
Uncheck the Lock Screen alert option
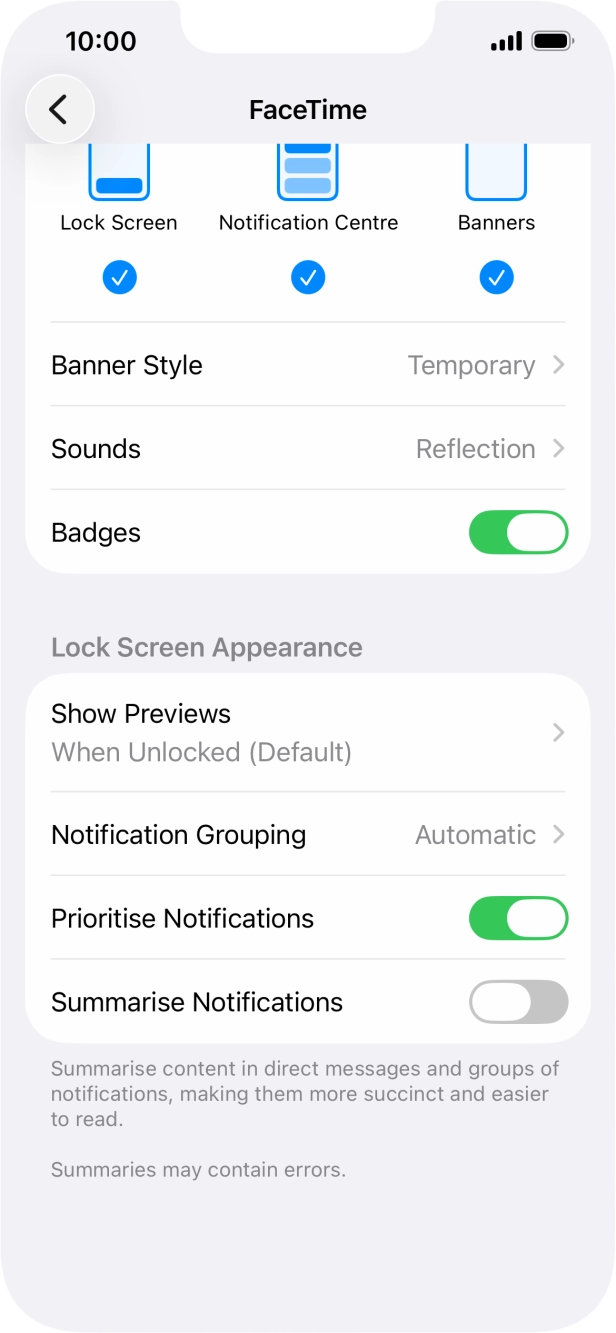pyautogui.click(x=119, y=277)
